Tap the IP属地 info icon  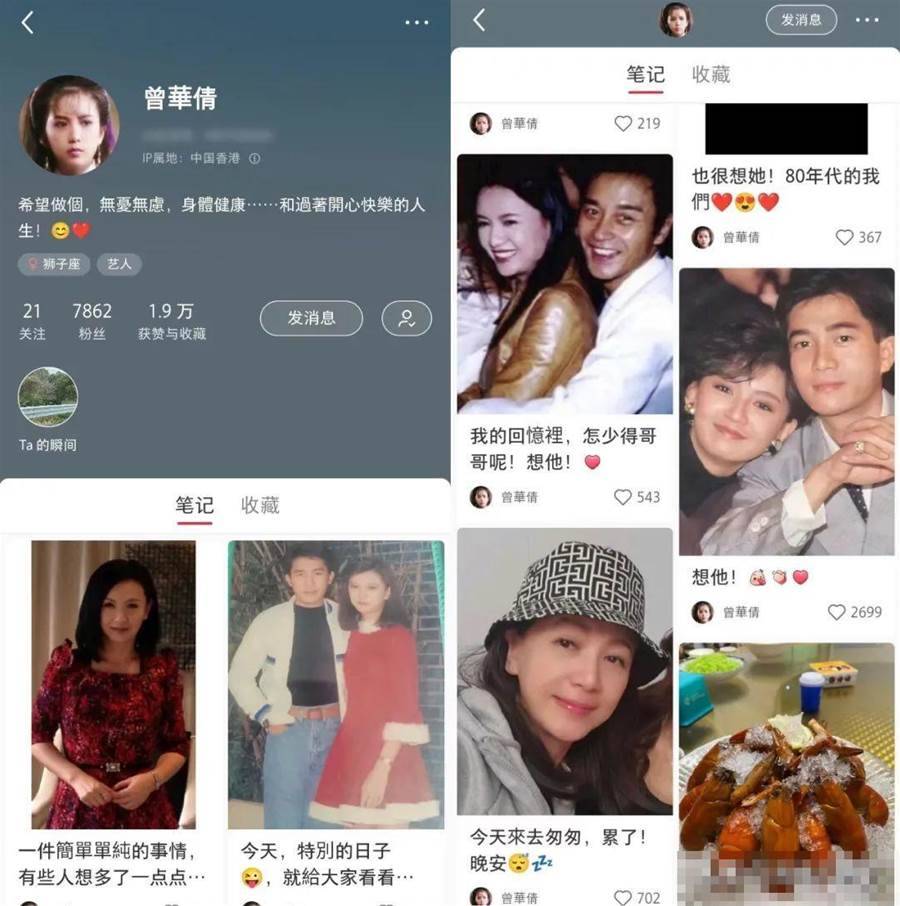pyautogui.click(x=254, y=159)
